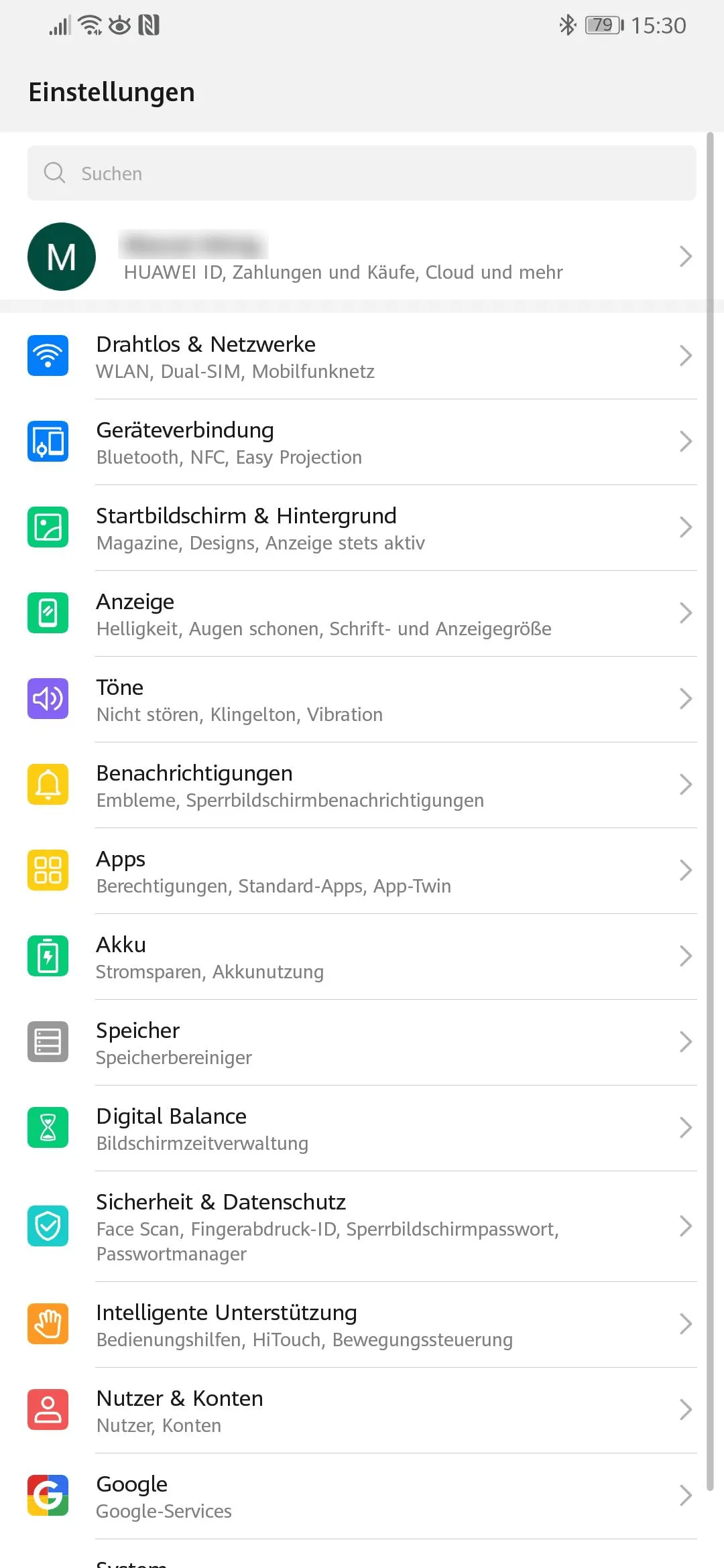Open Speicher settings
The height and width of the screenshot is (1568, 724).
click(x=362, y=1043)
